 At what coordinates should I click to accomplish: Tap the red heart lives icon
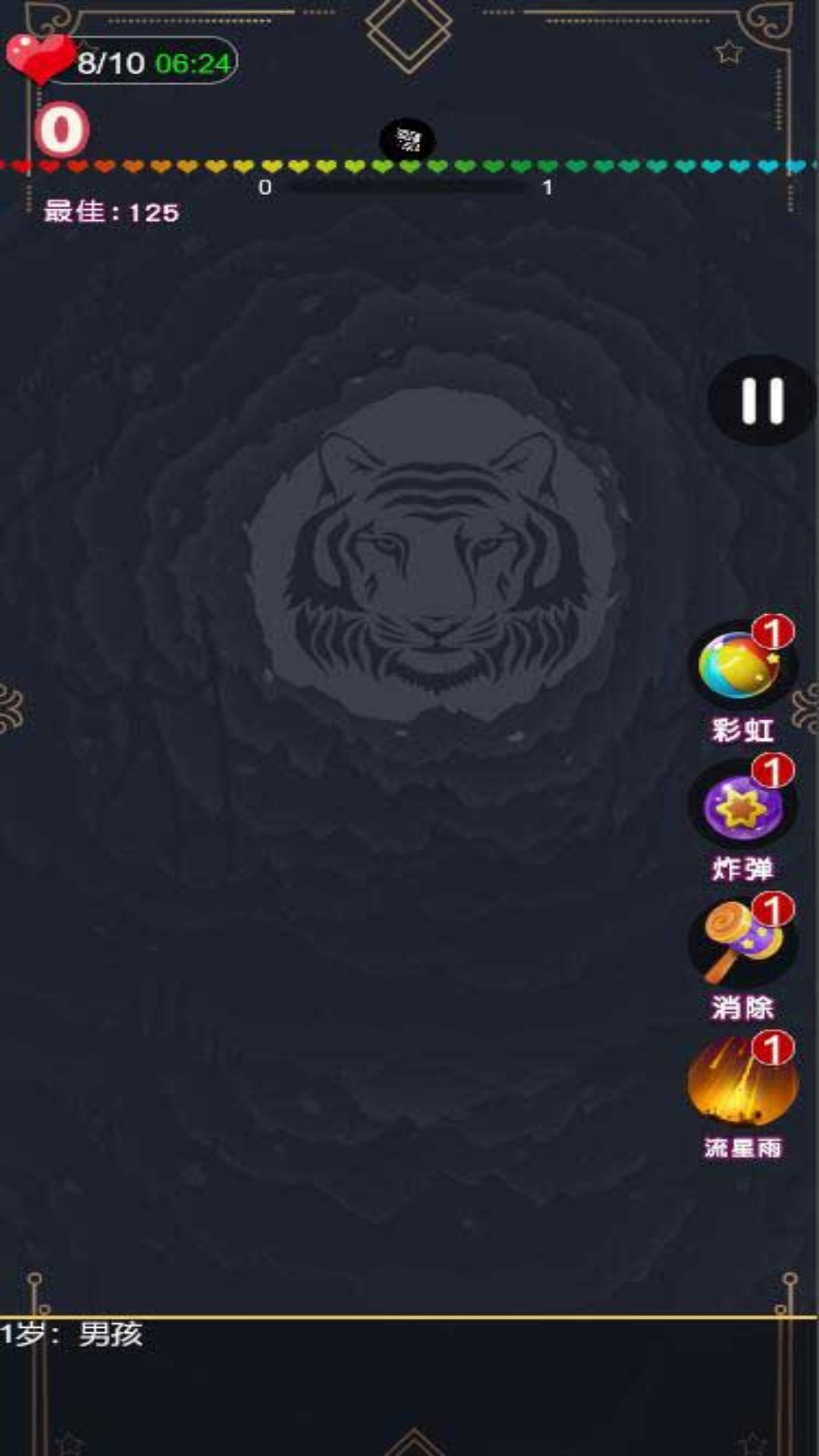pyautogui.click(x=38, y=58)
